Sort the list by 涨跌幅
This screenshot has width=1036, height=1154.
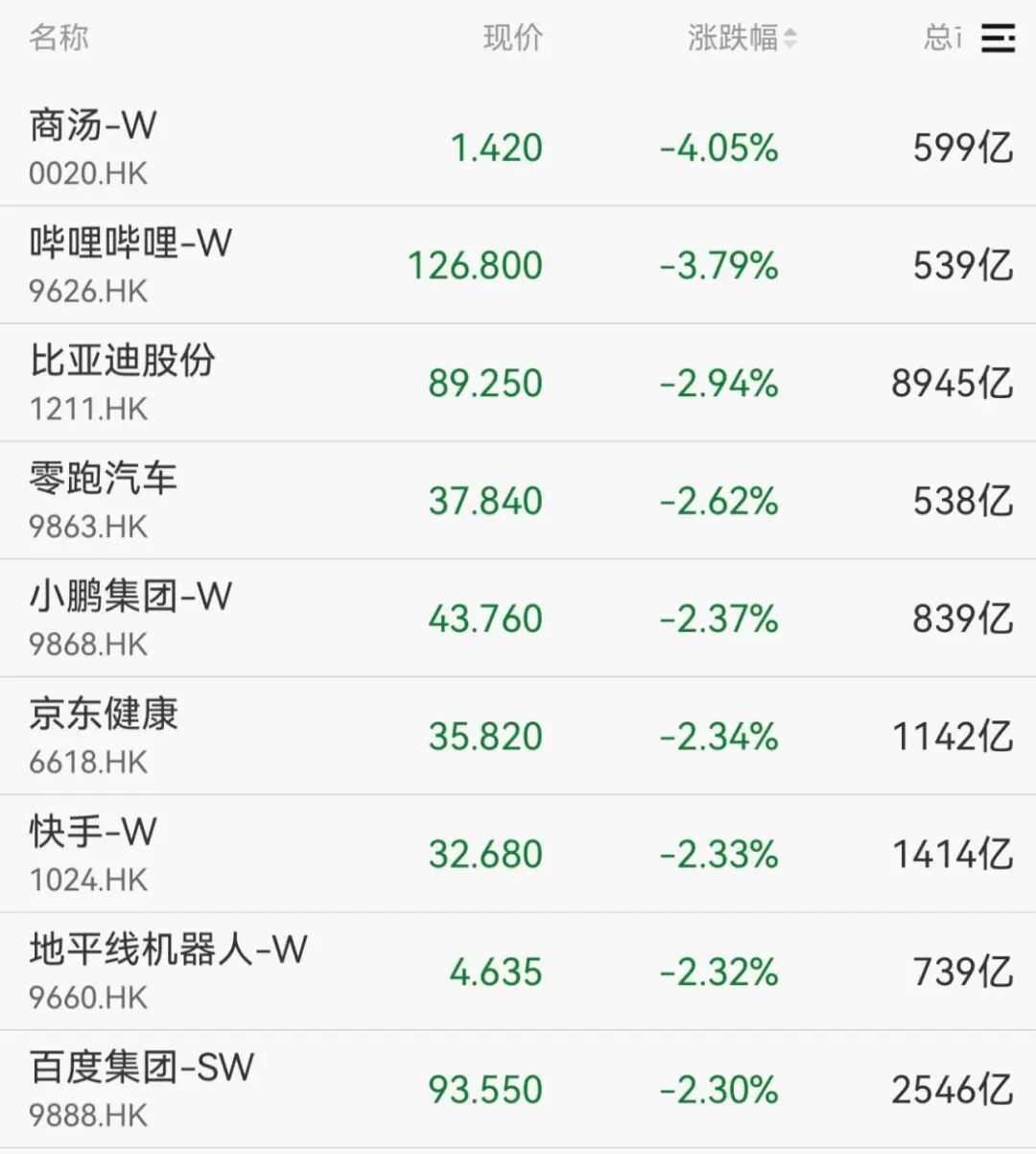(742, 38)
